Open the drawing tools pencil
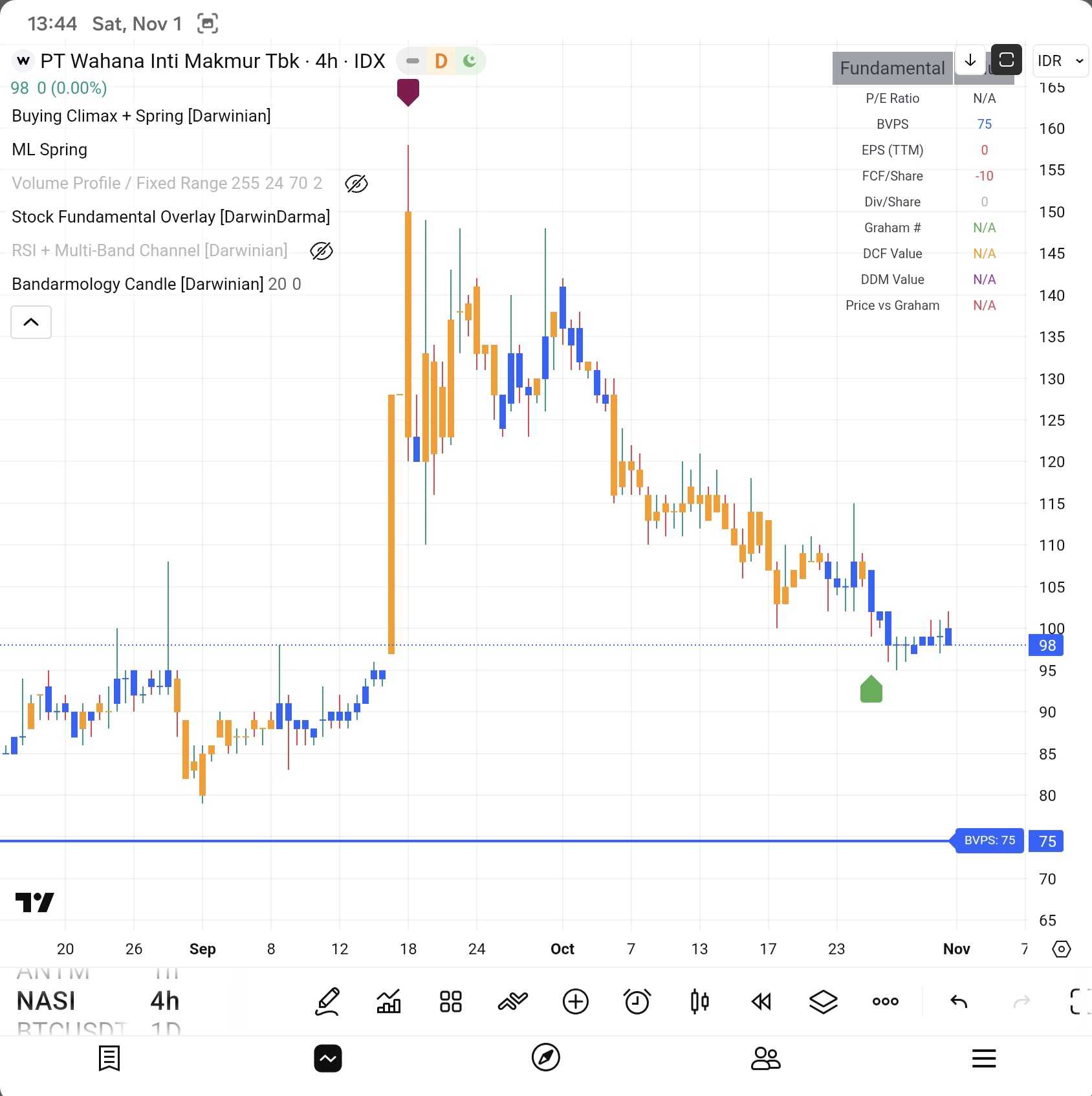The width and height of the screenshot is (1092, 1096). click(x=327, y=1002)
